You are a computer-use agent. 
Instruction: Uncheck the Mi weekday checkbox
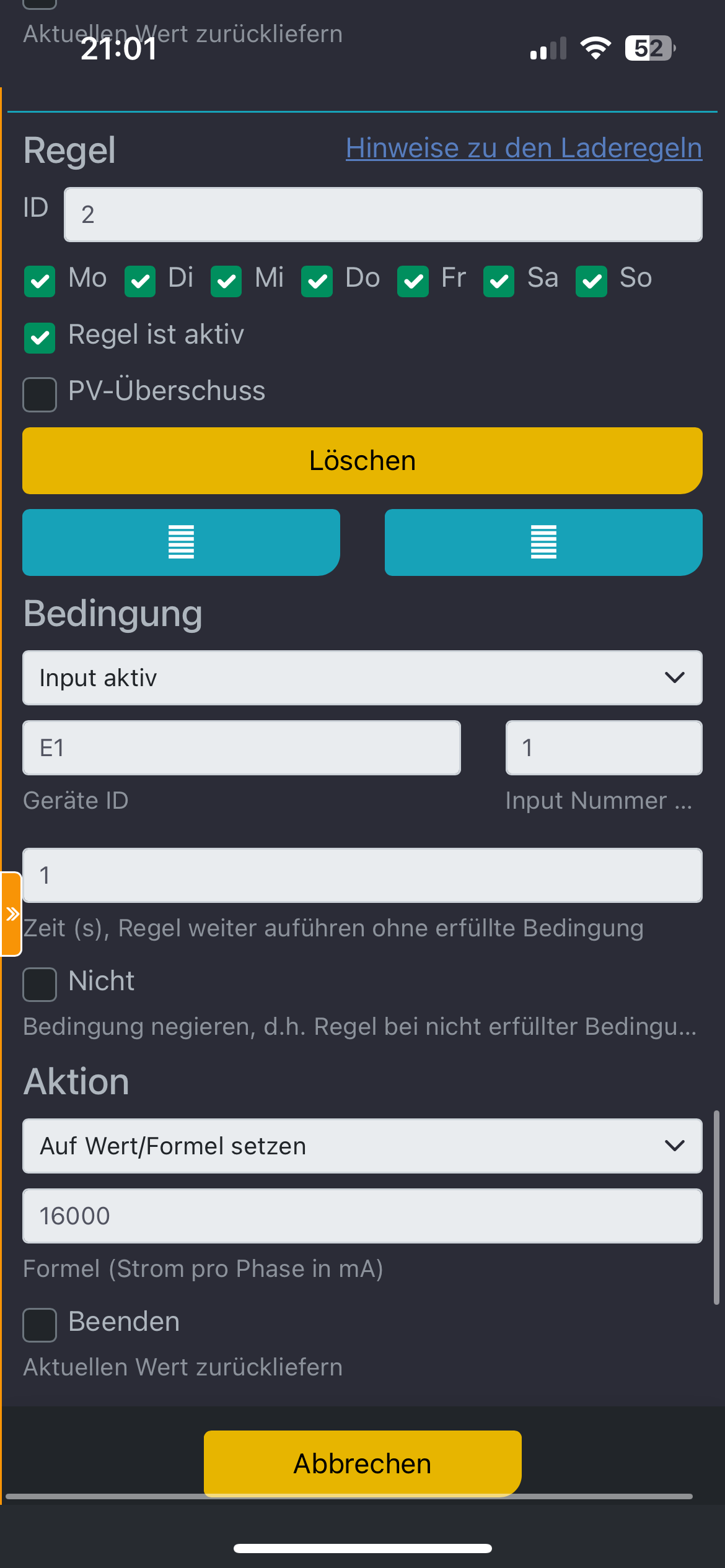226,281
